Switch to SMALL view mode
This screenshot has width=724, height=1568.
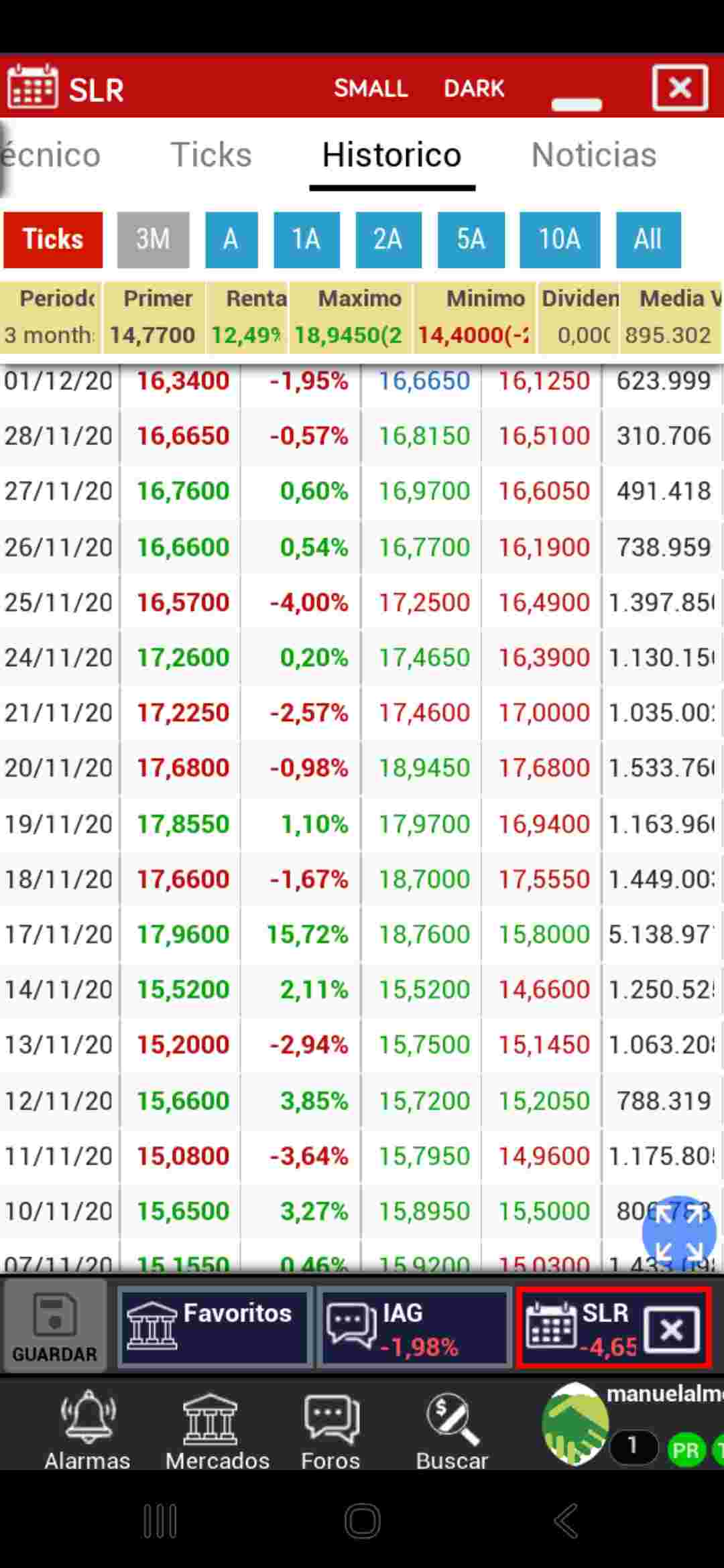click(x=371, y=88)
